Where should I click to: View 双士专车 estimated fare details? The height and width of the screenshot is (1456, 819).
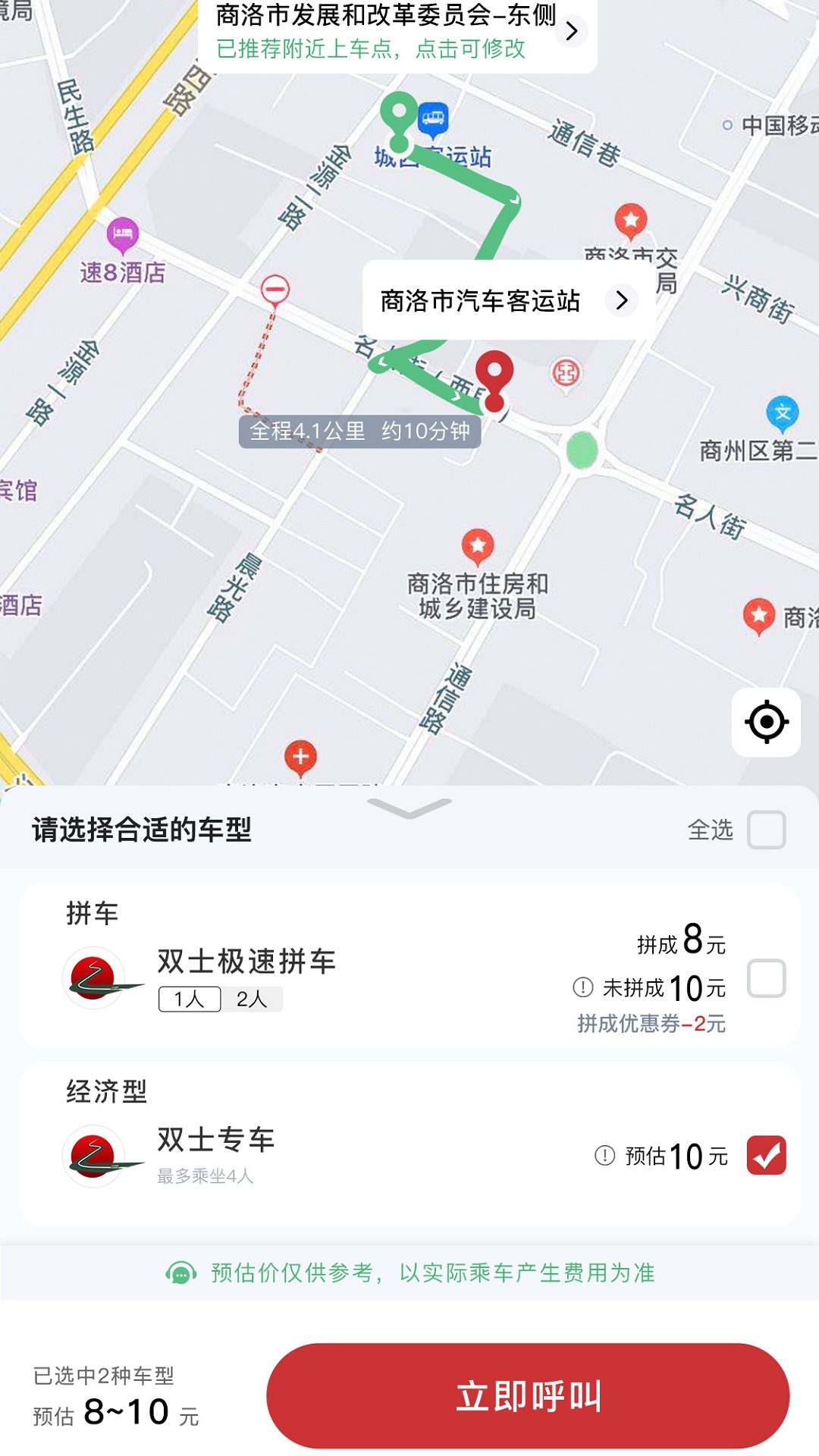604,1155
